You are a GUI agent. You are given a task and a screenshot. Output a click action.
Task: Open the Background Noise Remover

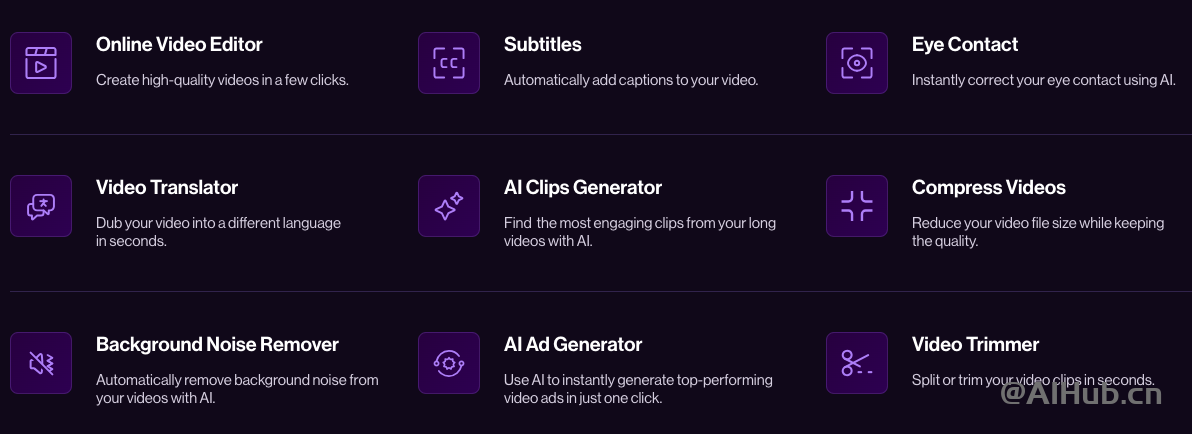coord(217,345)
